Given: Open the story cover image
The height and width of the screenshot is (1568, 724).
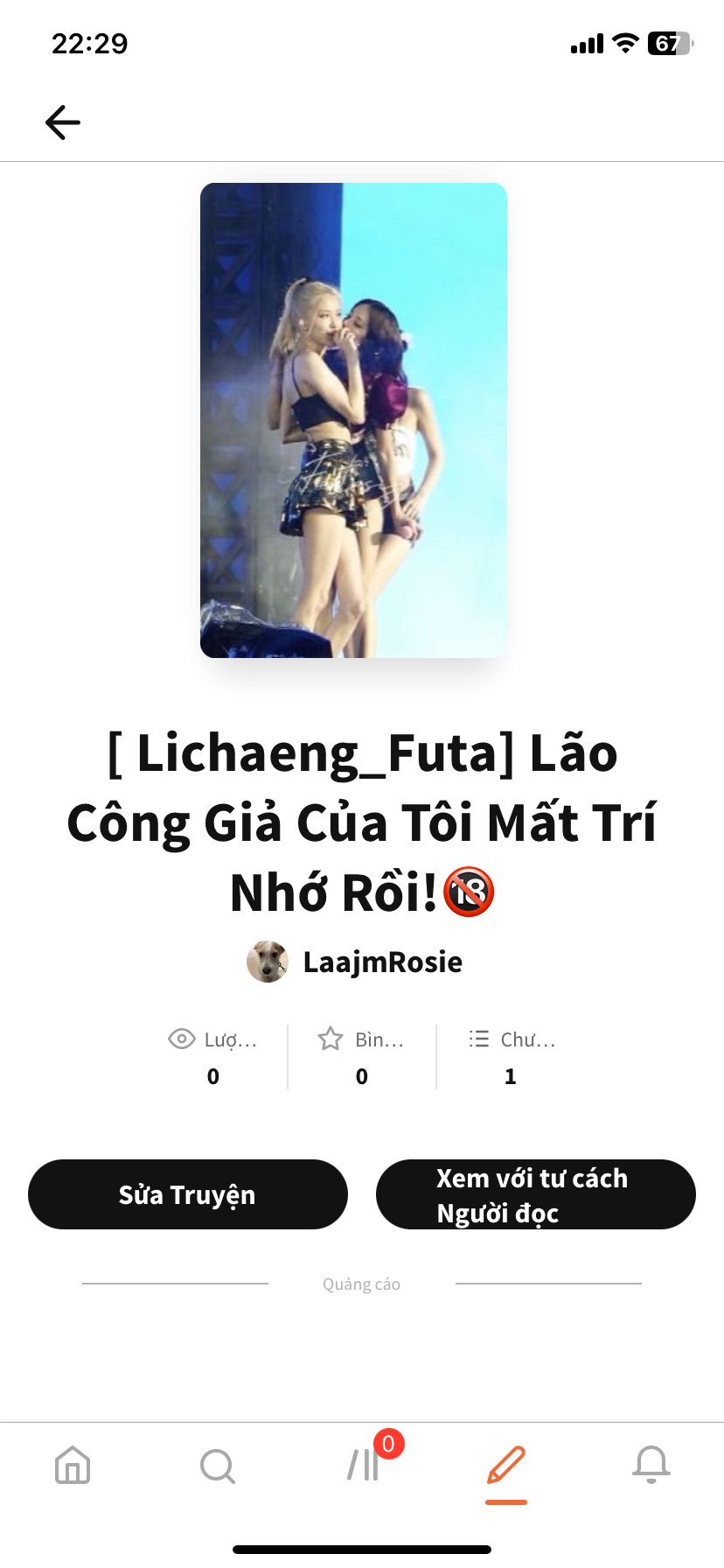Looking at the screenshot, I should click(353, 420).
